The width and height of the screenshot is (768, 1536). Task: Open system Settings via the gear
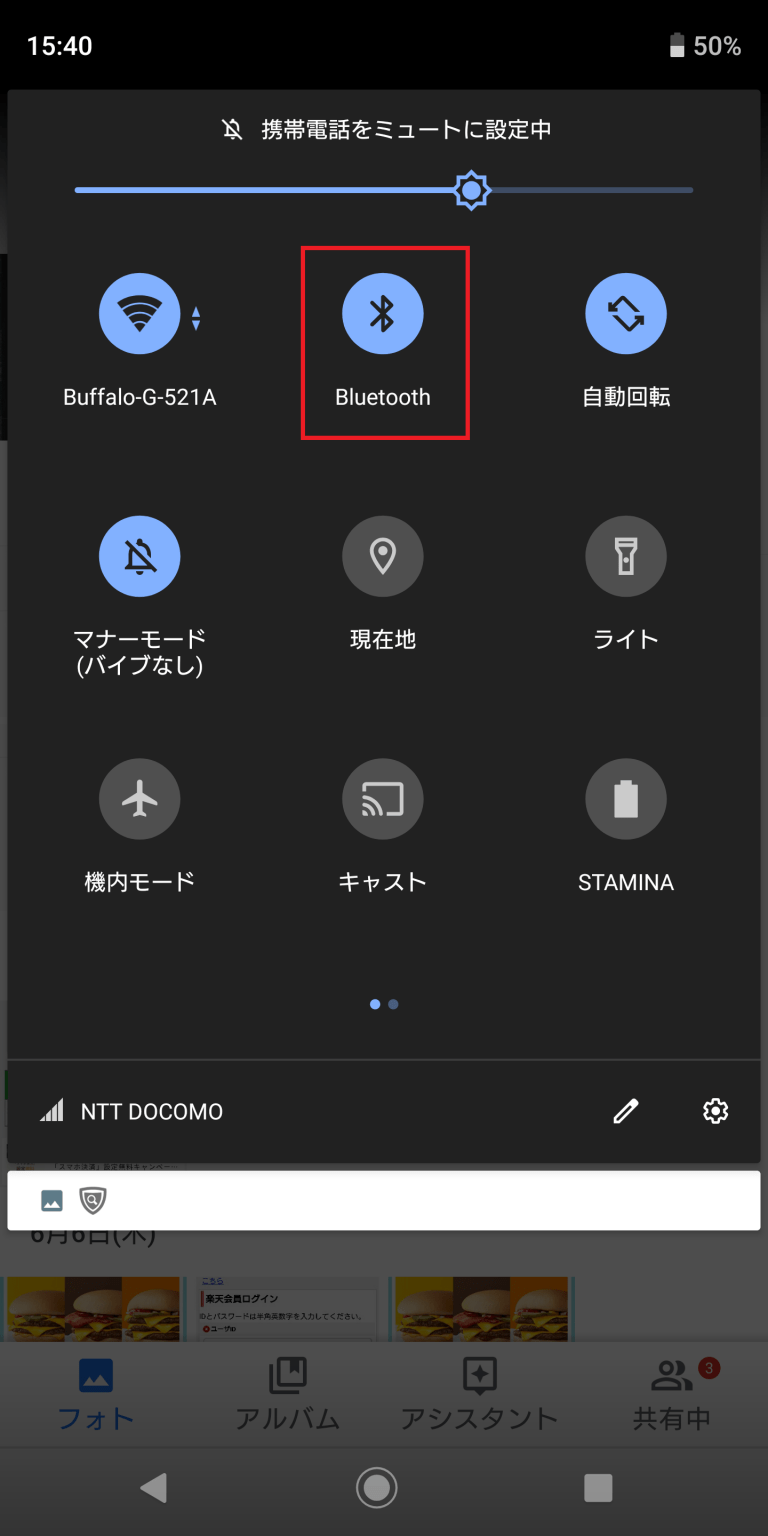coord(715,1110)
